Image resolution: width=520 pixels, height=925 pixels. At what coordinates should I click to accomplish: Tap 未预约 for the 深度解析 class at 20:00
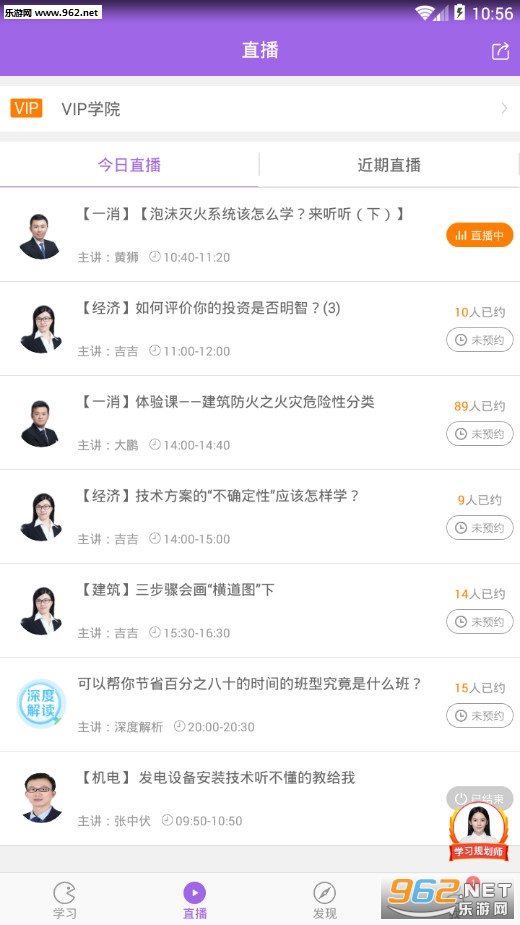coord(479,716)
